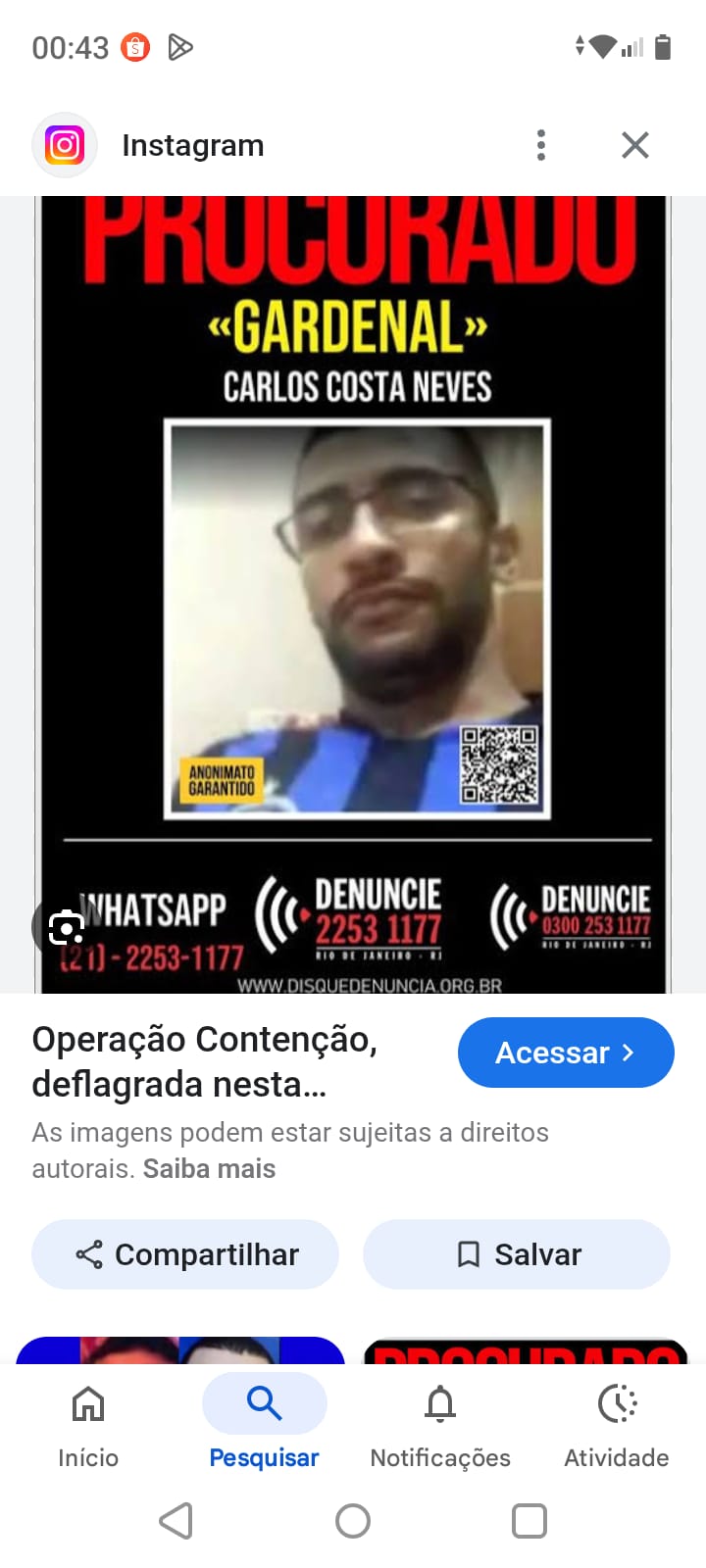Go to the Início tab
The height and width of the screenshot is (1568, 706).
click(x=88, y=1426)
